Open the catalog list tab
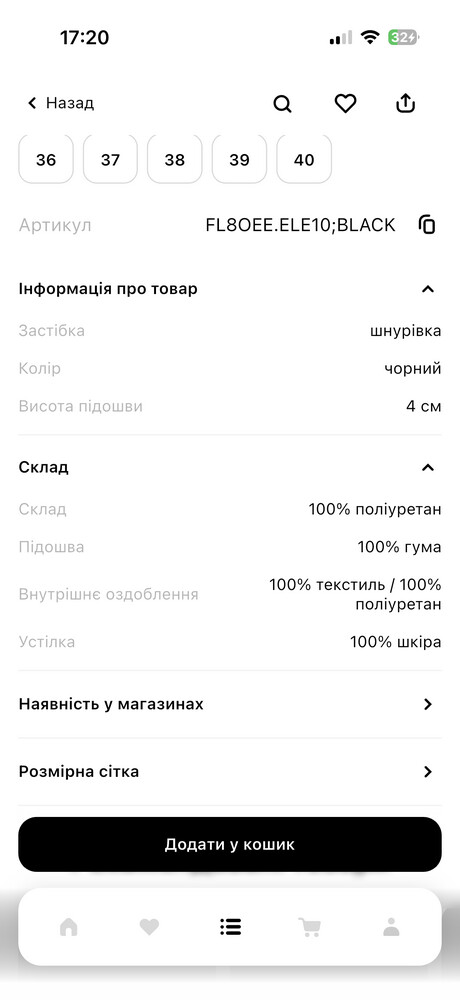The width and height of the screenshot is (460, 1000). coord(230,927)
